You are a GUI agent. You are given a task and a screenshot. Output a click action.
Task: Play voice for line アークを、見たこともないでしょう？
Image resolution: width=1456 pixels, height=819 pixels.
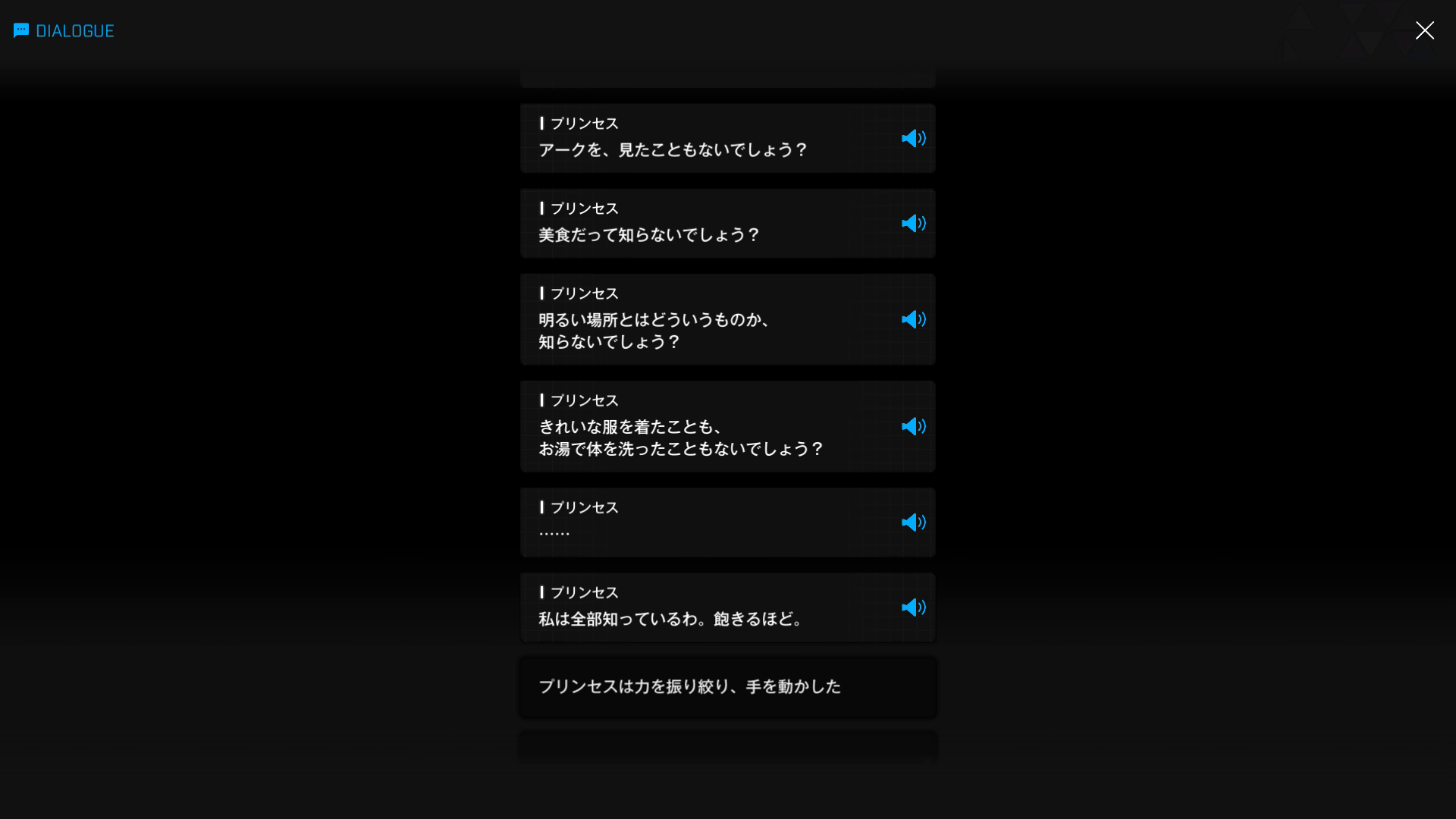point(913,138)
